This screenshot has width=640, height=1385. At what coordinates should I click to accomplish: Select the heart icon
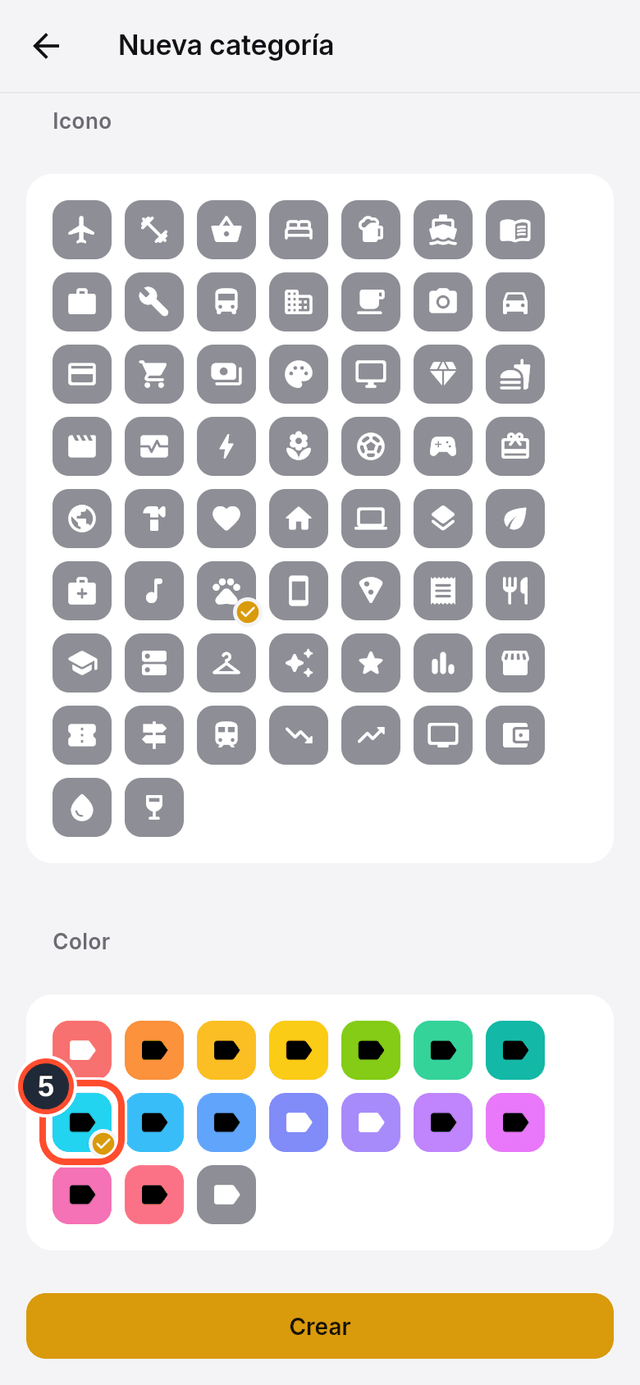pos(226,518)
